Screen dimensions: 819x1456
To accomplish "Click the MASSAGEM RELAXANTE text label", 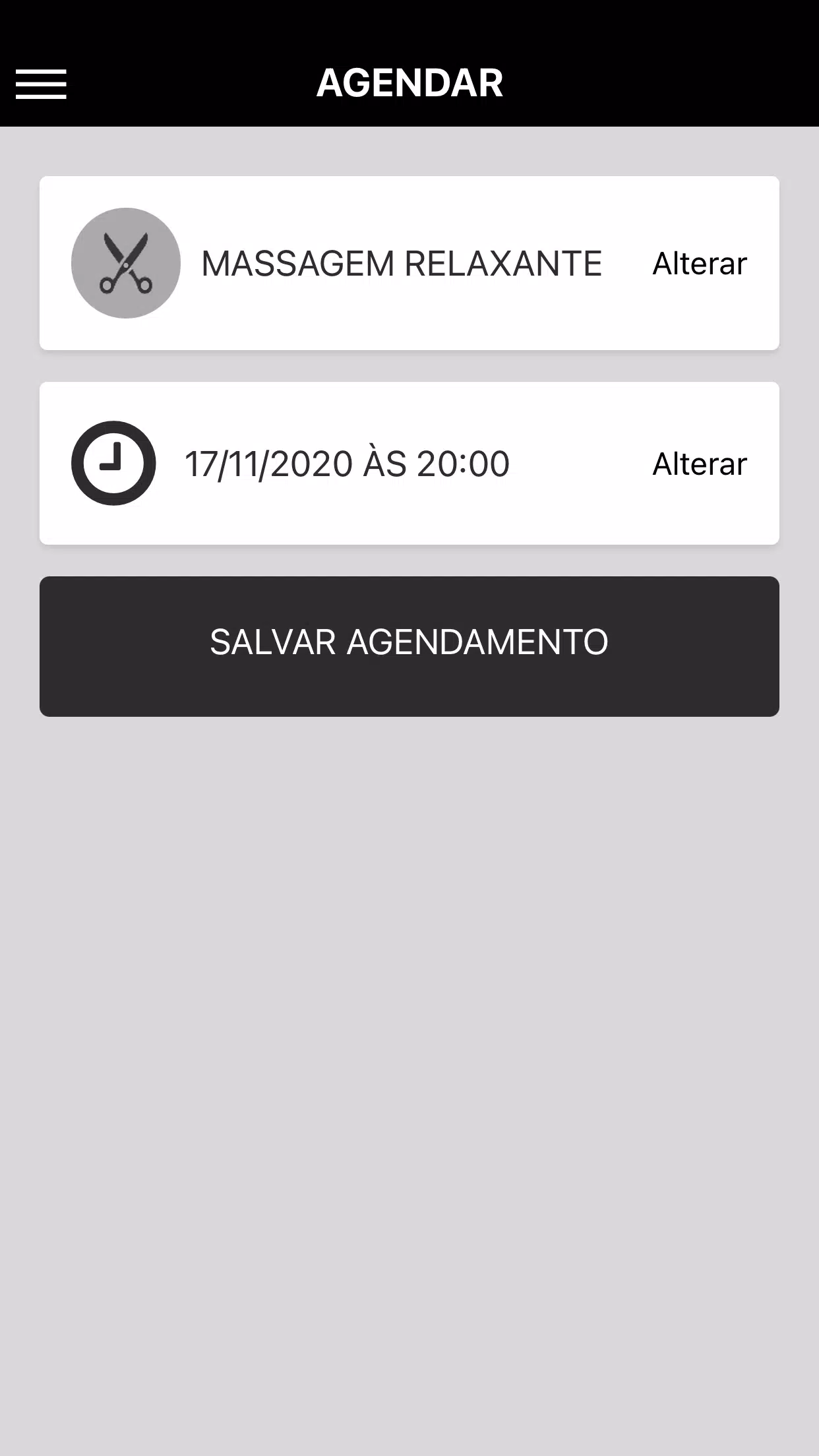I will 401,263.
